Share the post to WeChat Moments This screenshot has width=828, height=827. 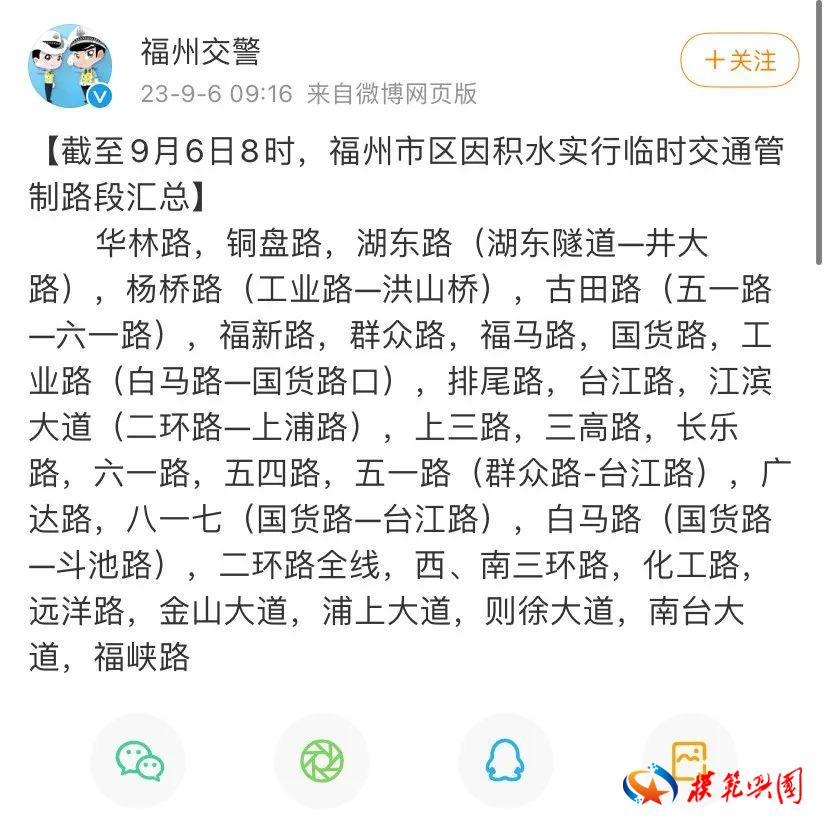tap(322, 761)
